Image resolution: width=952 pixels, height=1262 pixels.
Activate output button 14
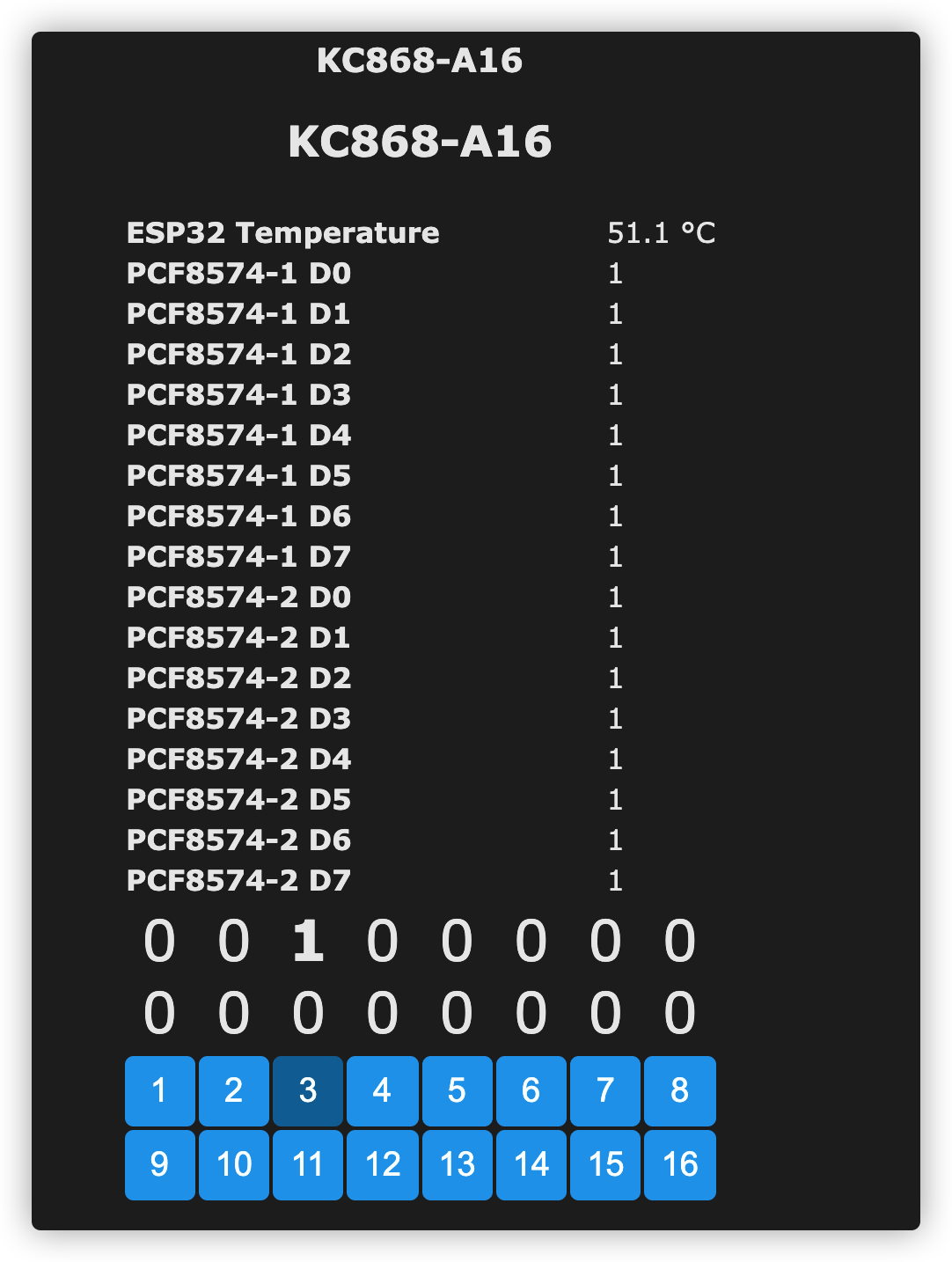pyautogui.click(x=531, y=1164)
